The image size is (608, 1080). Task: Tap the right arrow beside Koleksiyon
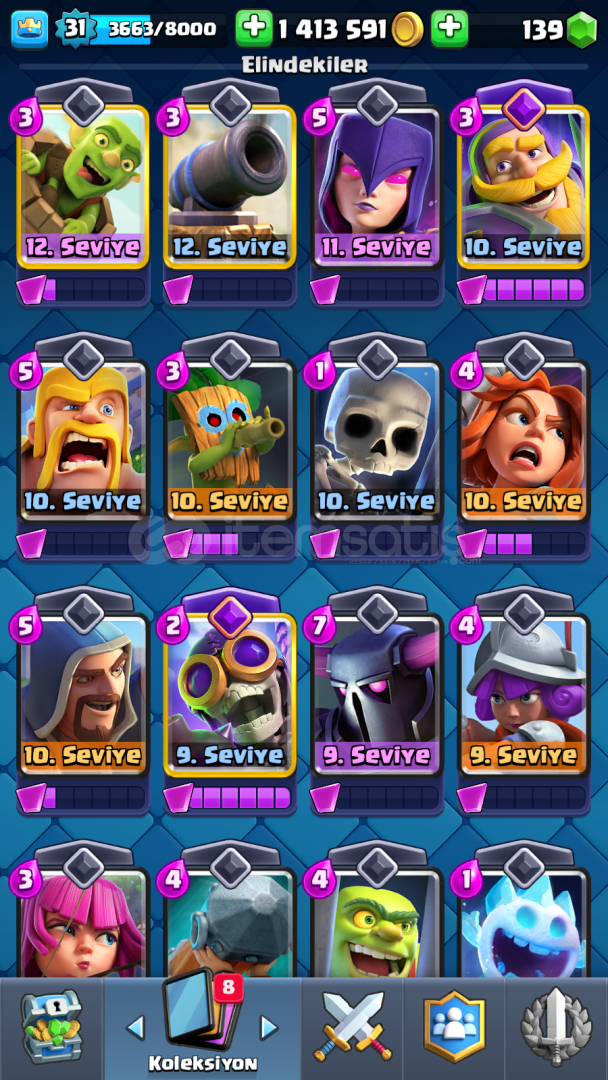(x=268, y=1028)
